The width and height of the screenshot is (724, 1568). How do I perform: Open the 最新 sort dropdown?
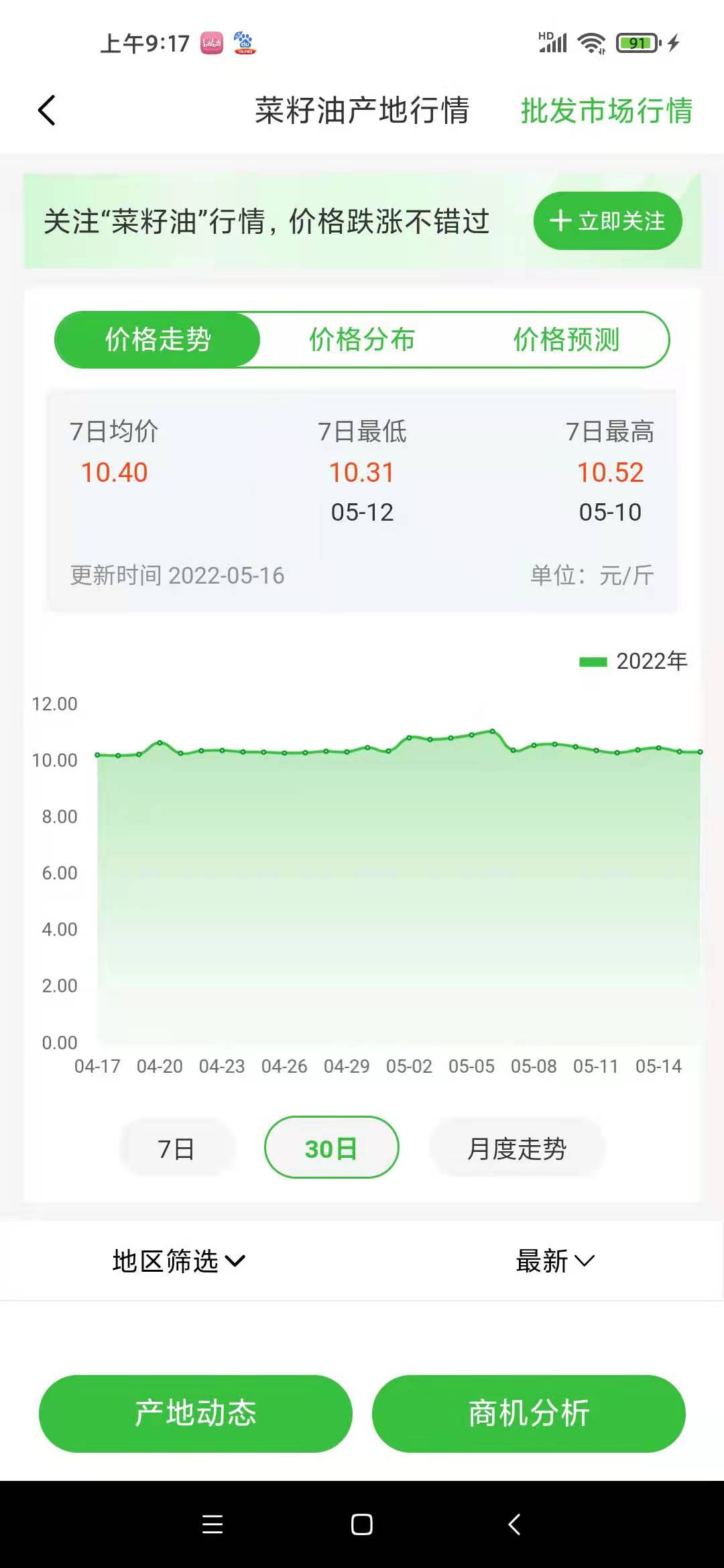(554, 1261)
